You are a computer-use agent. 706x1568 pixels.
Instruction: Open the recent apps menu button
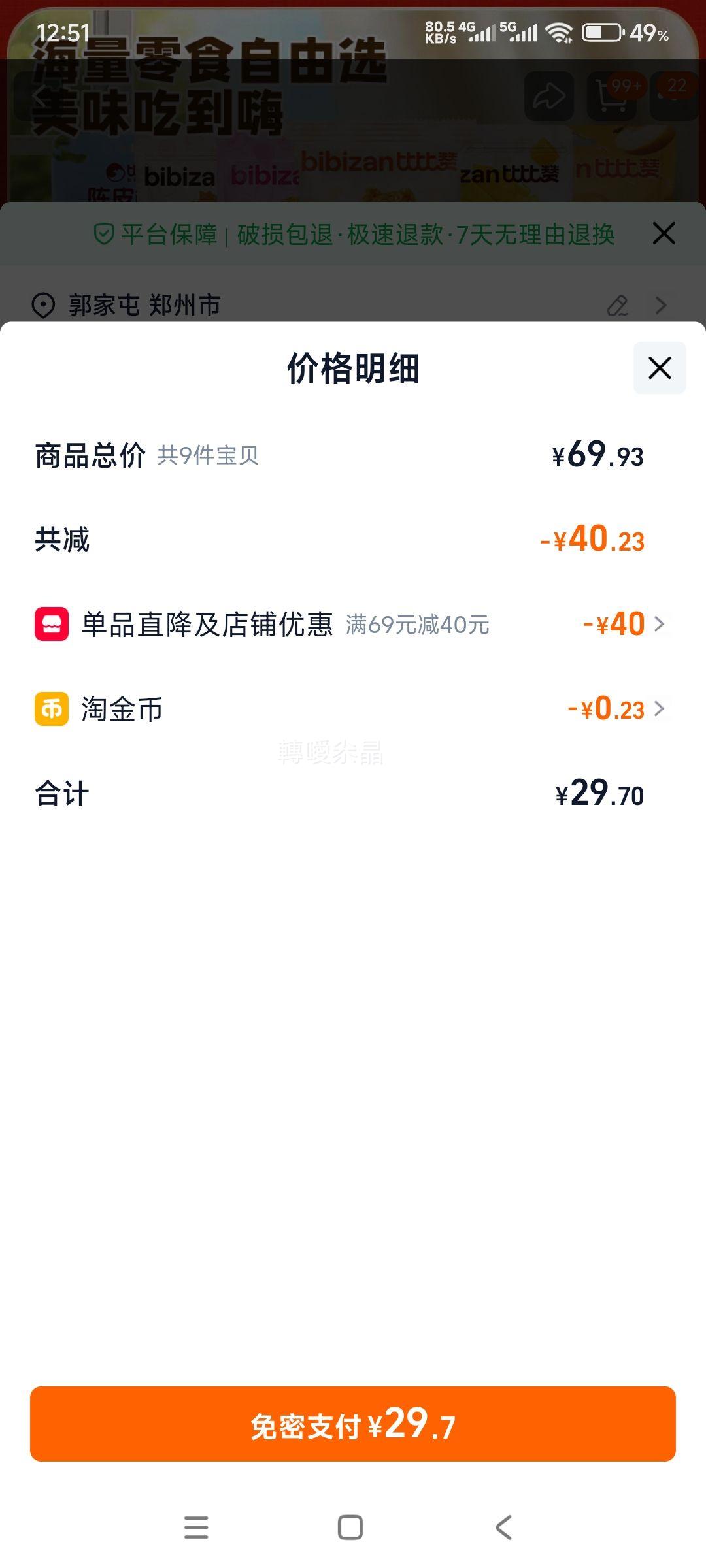coord(196,1527)
